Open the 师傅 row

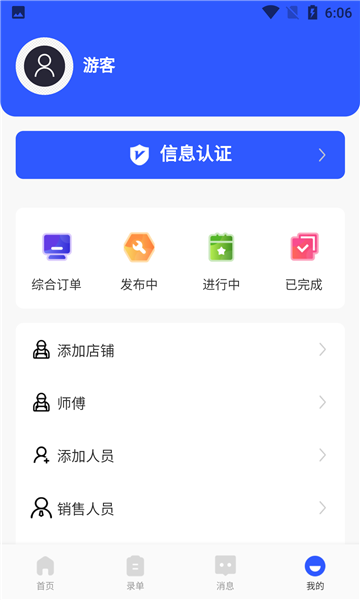[180, 403]
